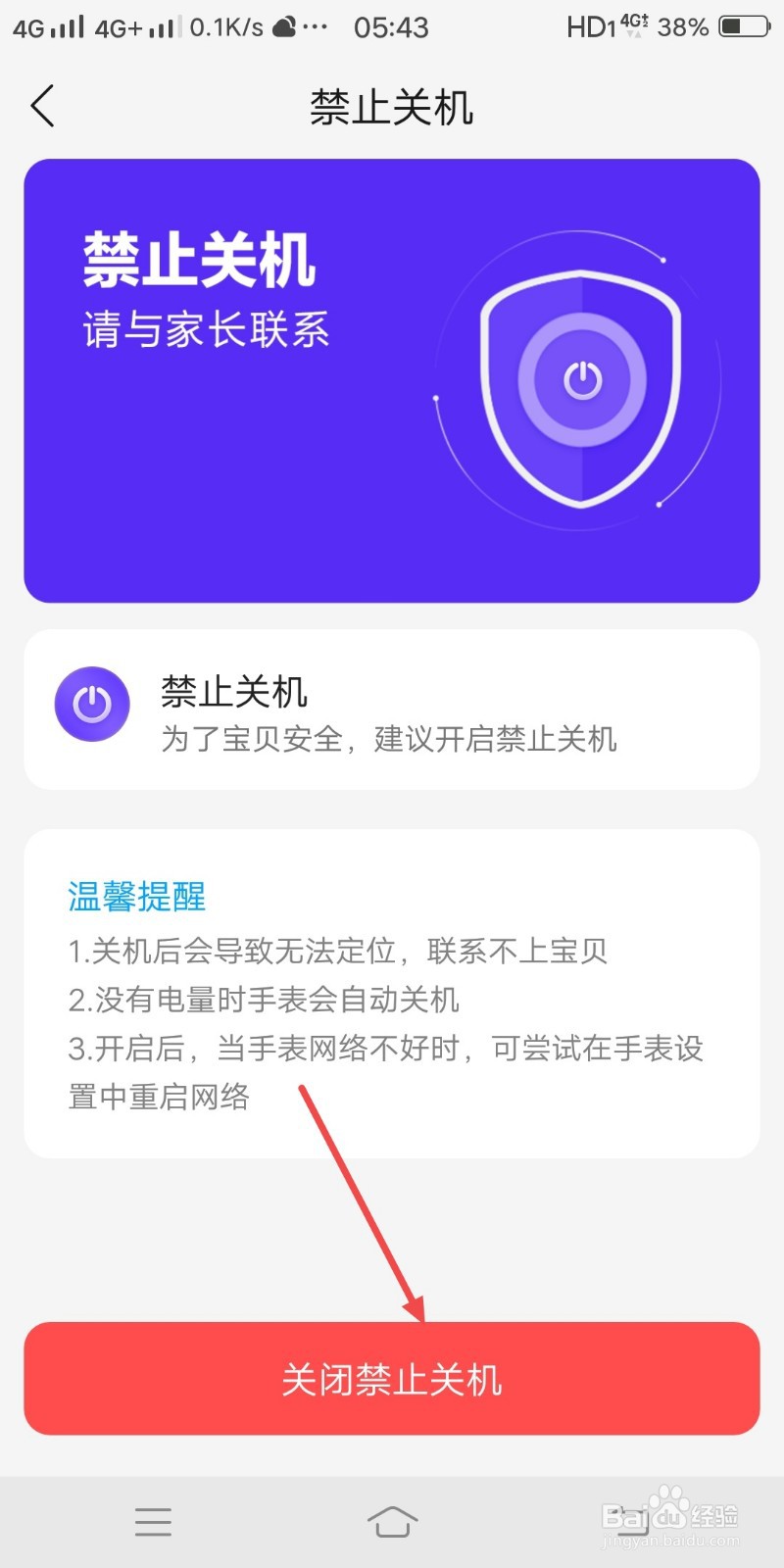The image size is (784, 1568).
Task: Select the 4G signal icon in the status bar
Action: pyautogui.click(x=47, y=26)
